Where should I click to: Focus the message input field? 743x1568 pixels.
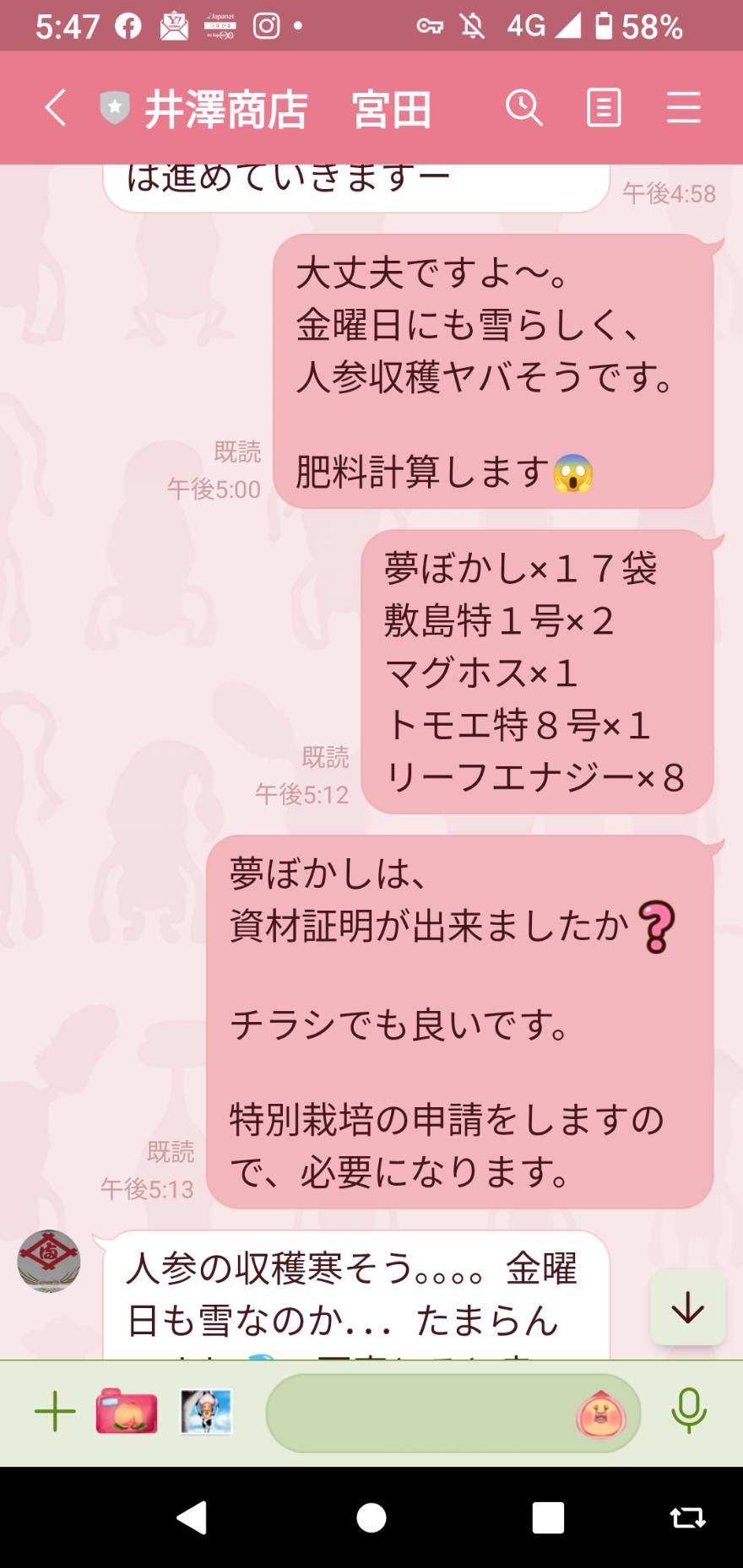(x=420, y=1413)
